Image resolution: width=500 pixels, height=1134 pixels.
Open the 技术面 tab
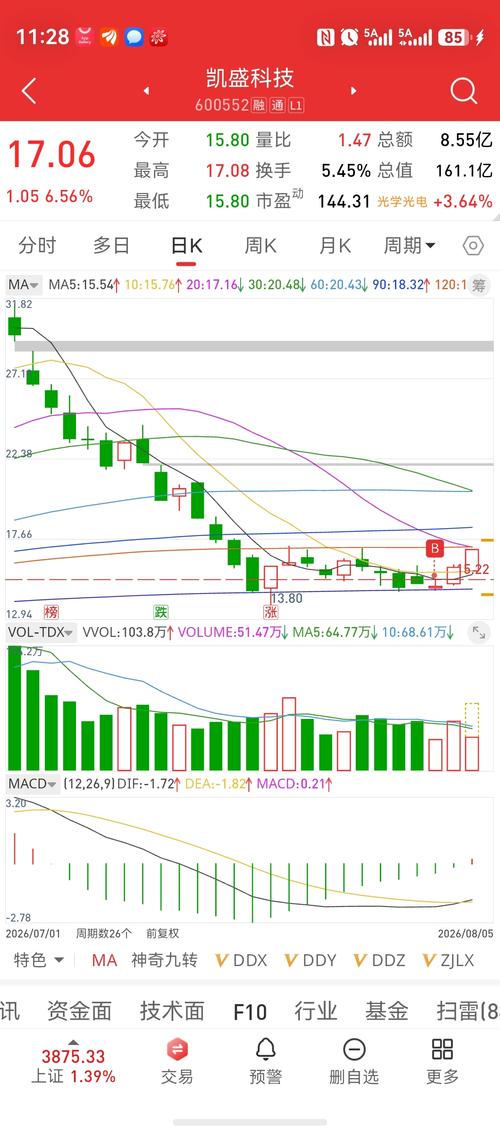[172, 1010]
